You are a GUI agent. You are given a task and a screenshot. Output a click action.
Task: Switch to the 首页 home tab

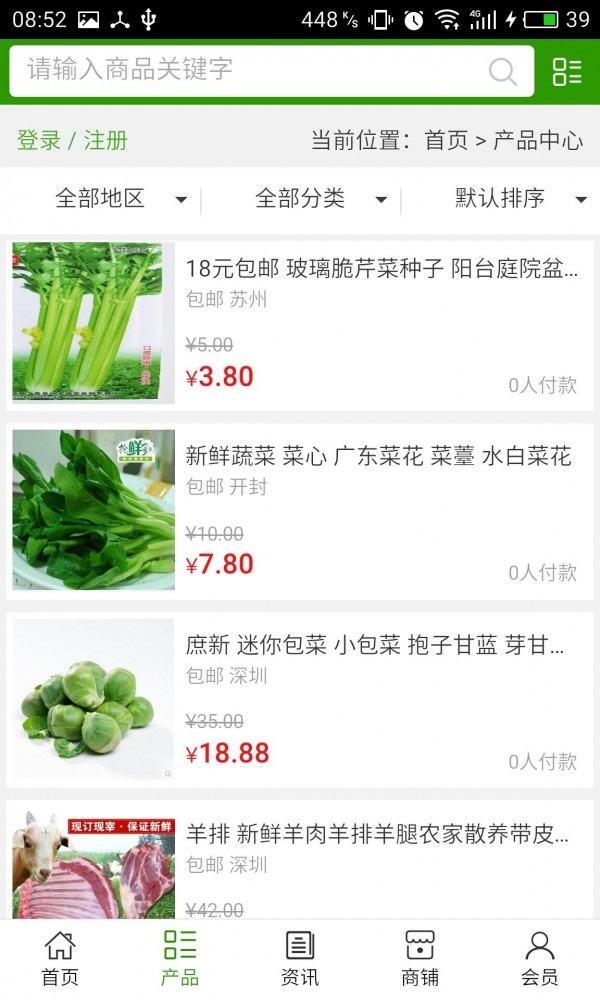click(60, 958)
